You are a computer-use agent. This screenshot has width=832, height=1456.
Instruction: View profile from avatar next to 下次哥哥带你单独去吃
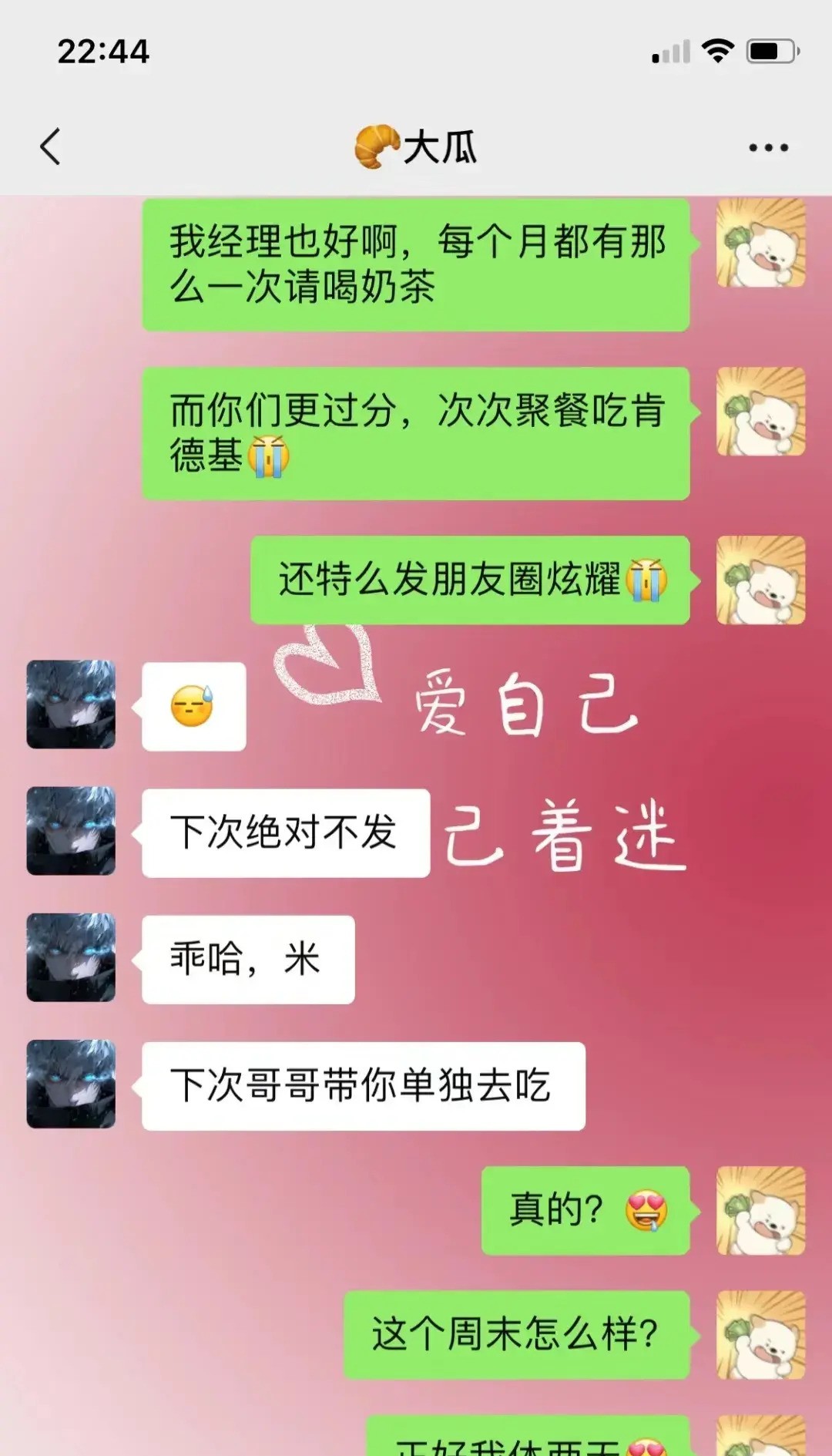(x=71, y=1084)
